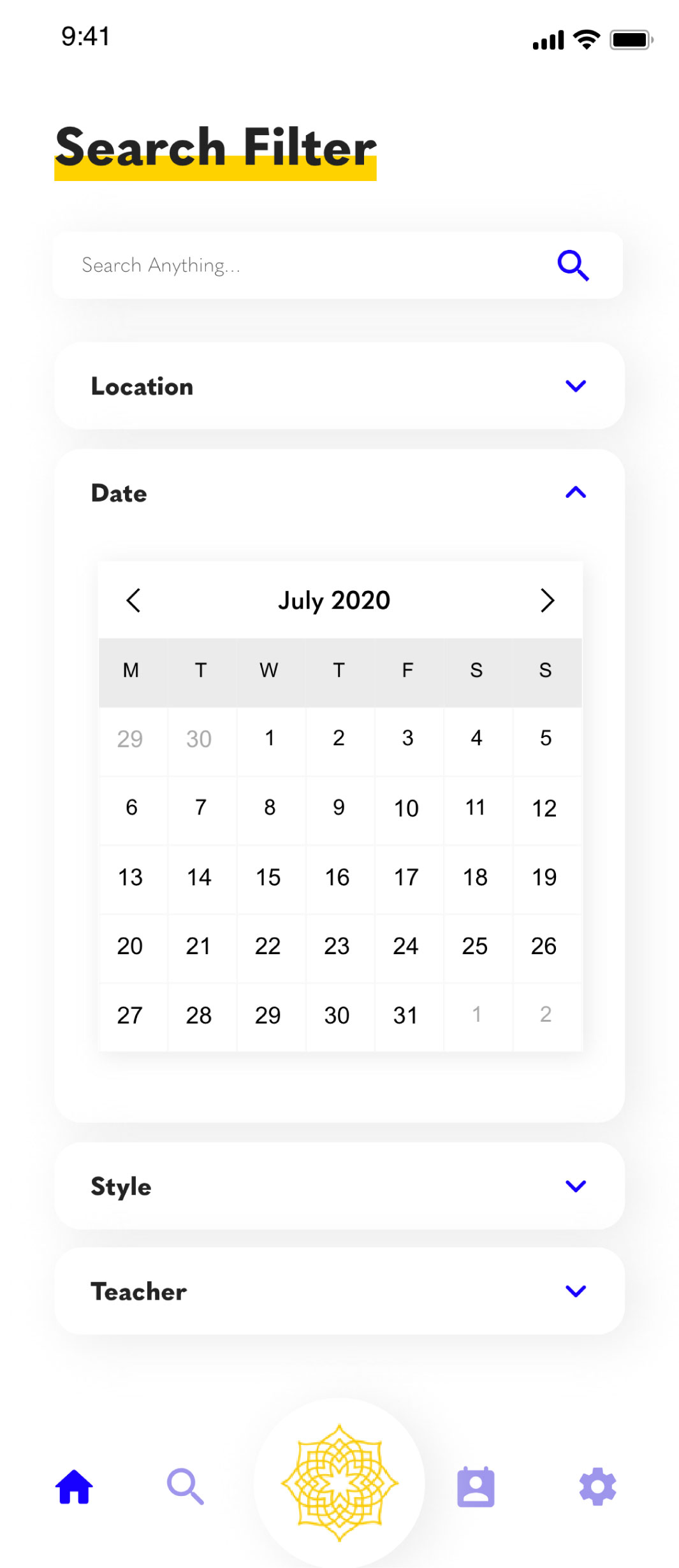Go to the Home tab

pos(75,1487)
